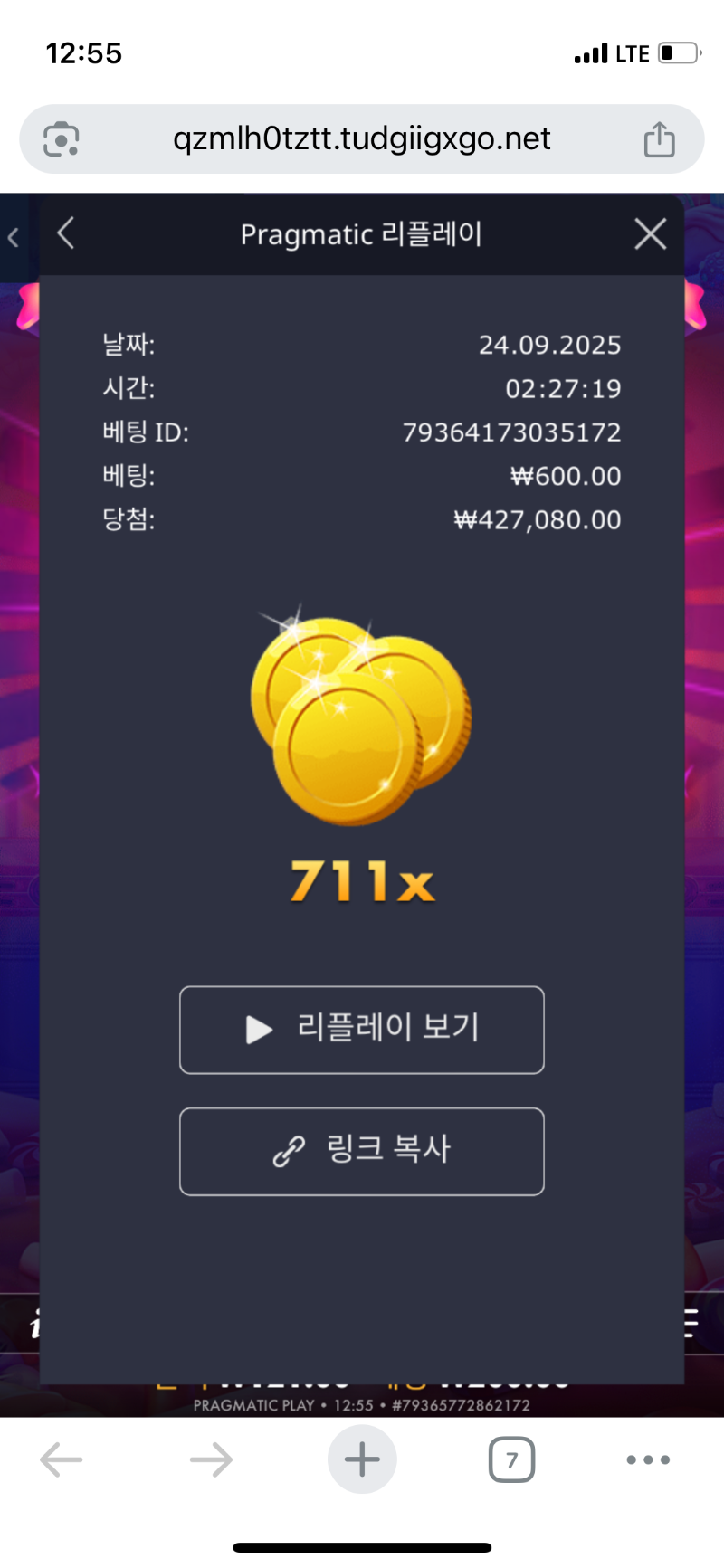Navigate forward in the browser toolbar
The height and width of the screenshot is (1568, 724).
[211, 1459]
